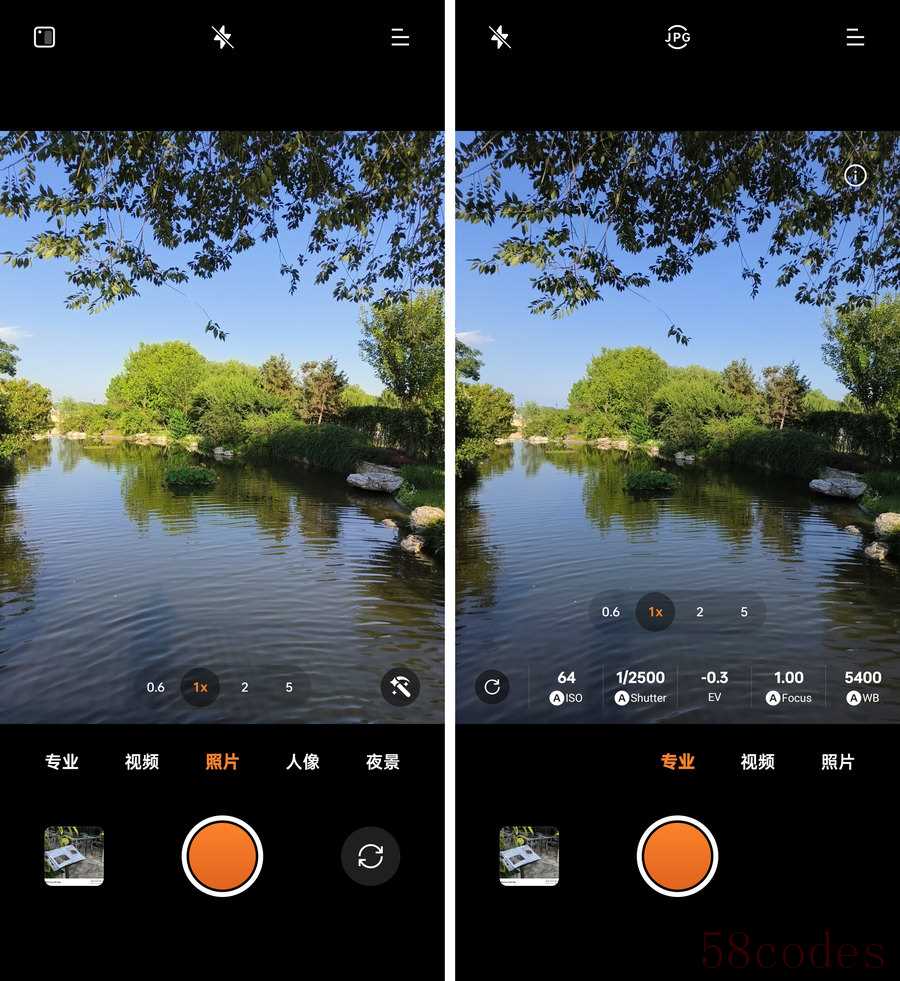Adjust the Shutter speed 1/2500
The height and width of the screenshot is (981, 900).
click(x=640, y=686)
